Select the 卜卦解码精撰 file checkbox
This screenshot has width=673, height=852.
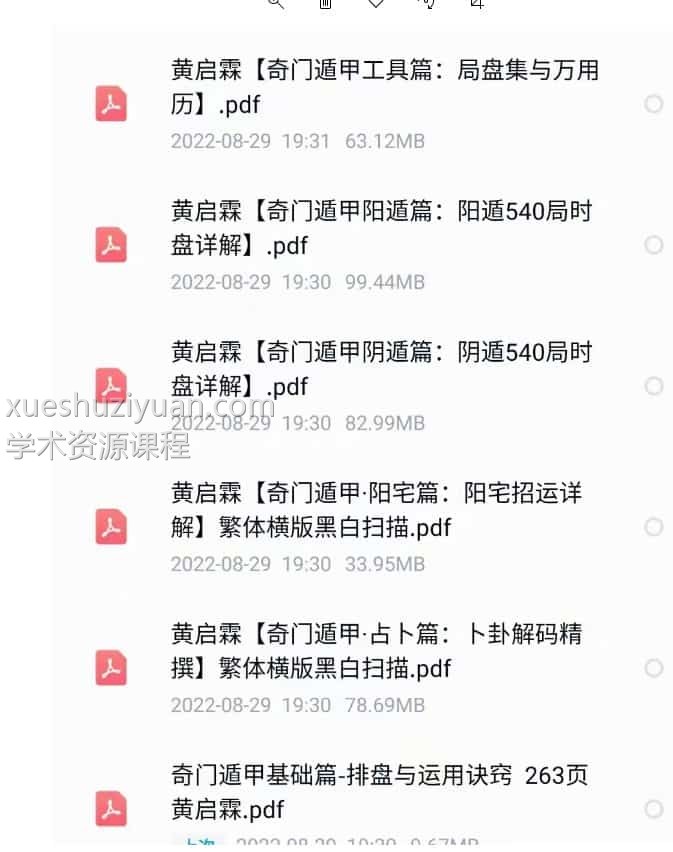pos(654,668)
